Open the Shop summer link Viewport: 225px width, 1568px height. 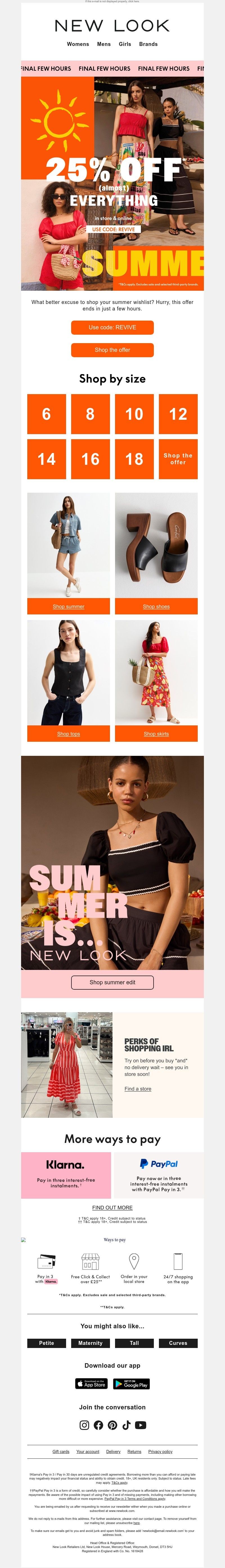tap(69, 606)
